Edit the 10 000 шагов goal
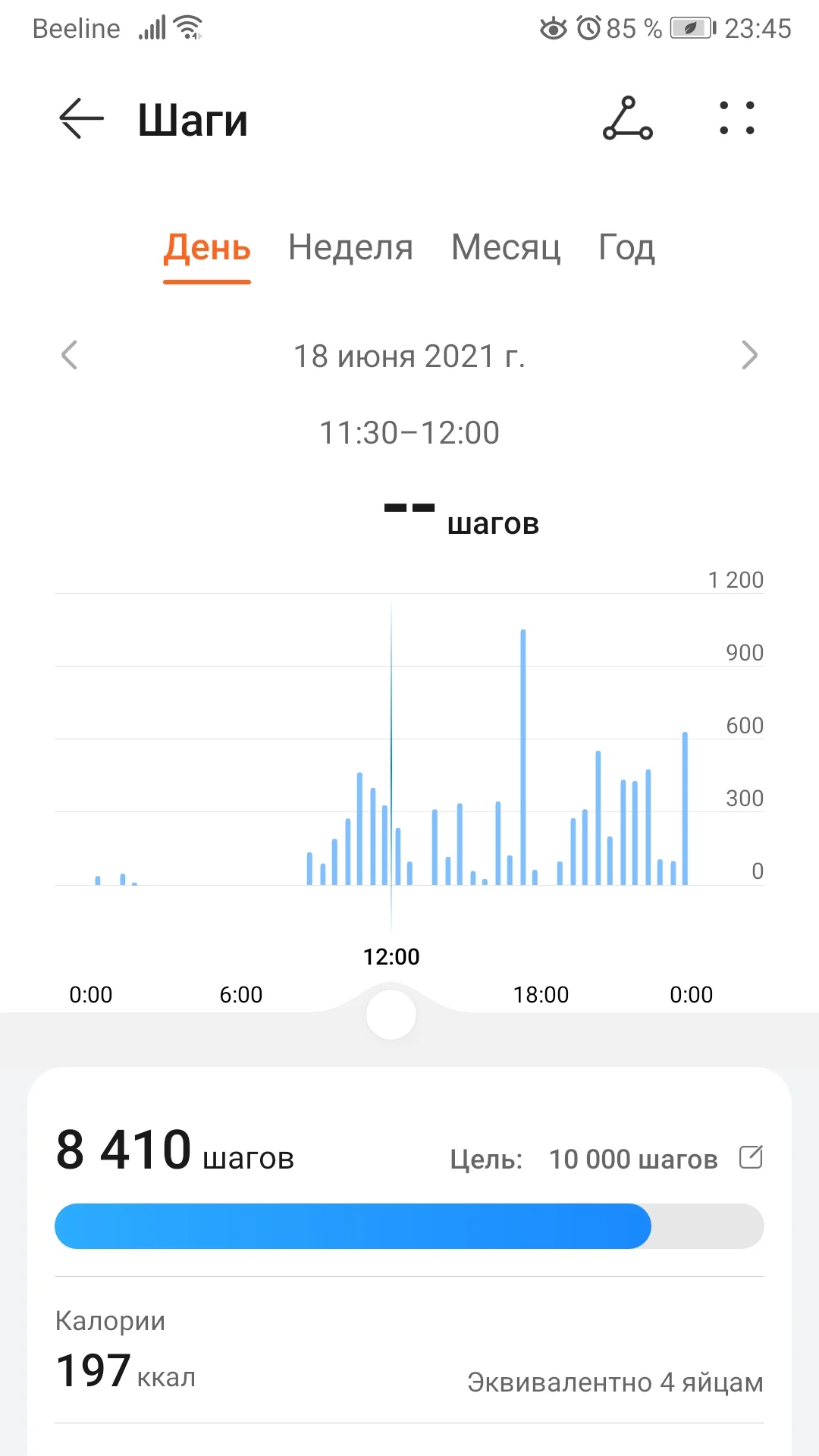 [751, 1157]
